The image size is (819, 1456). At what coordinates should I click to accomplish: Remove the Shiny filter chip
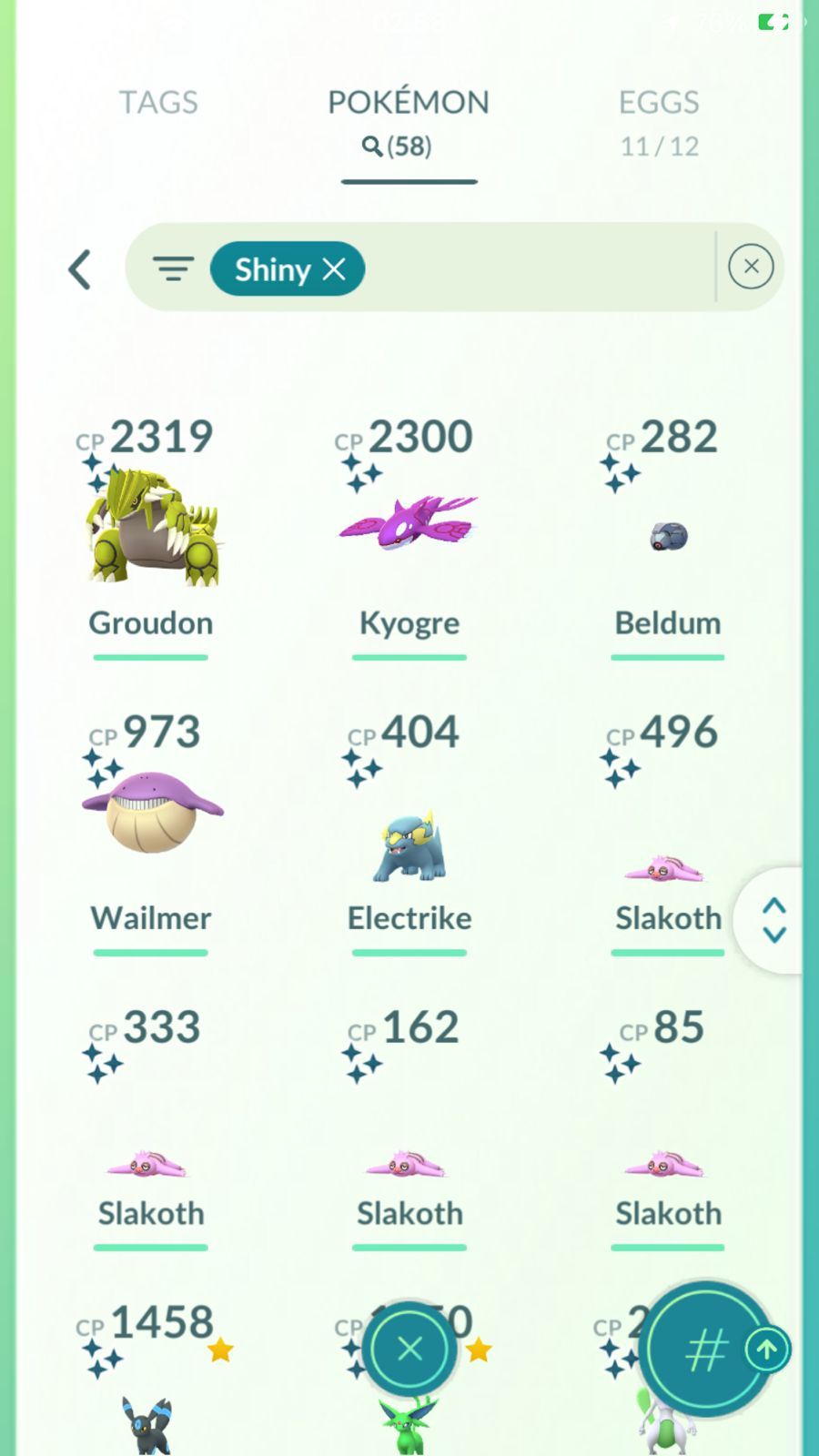click(288, 269)
